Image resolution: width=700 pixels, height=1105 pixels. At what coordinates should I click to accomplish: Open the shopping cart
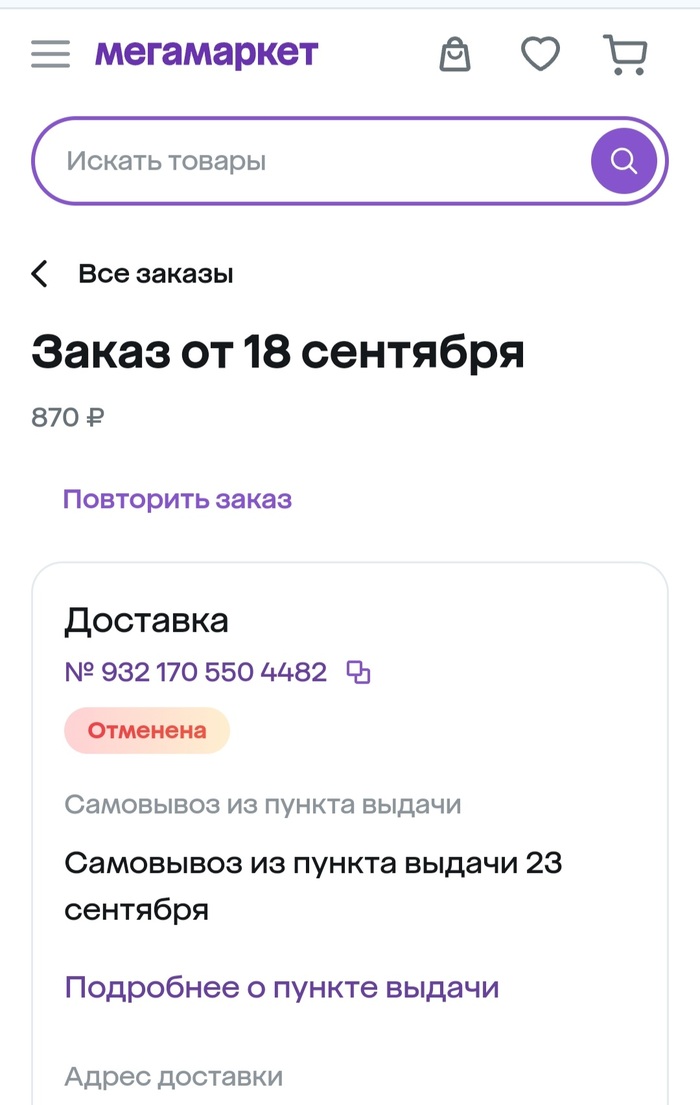[x=626, y=54]
